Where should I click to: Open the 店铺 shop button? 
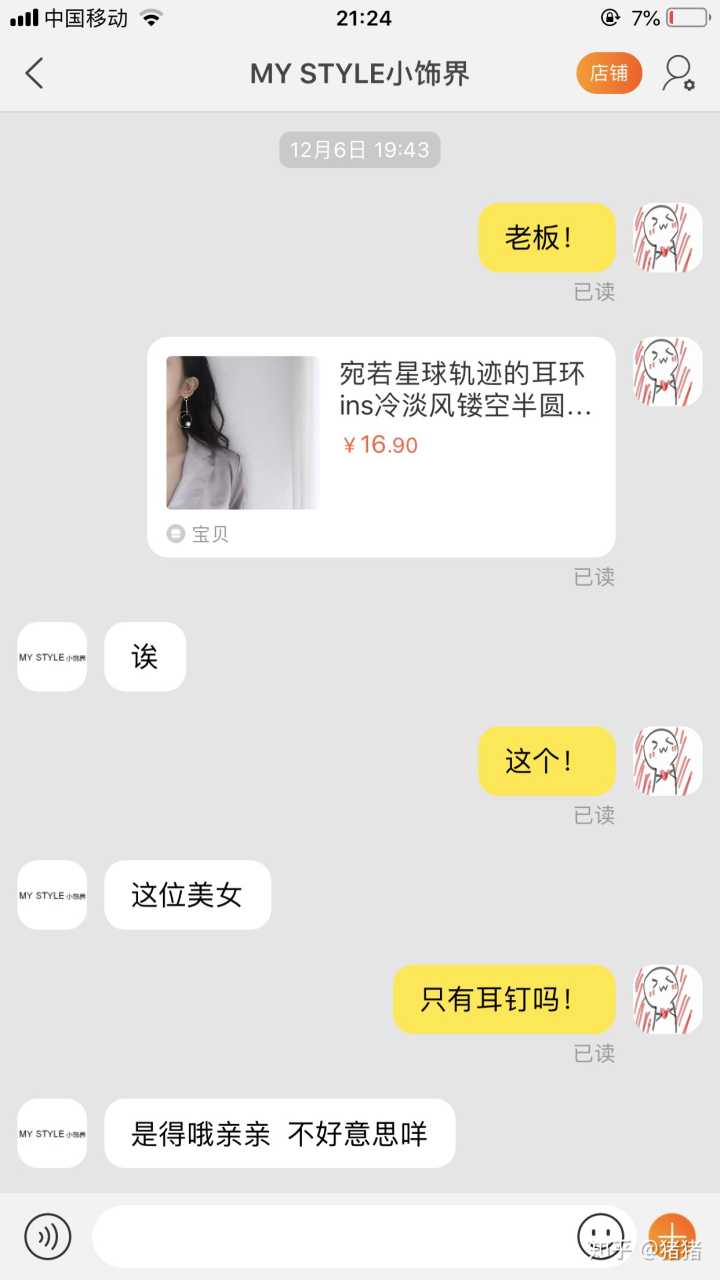(609, 73)
